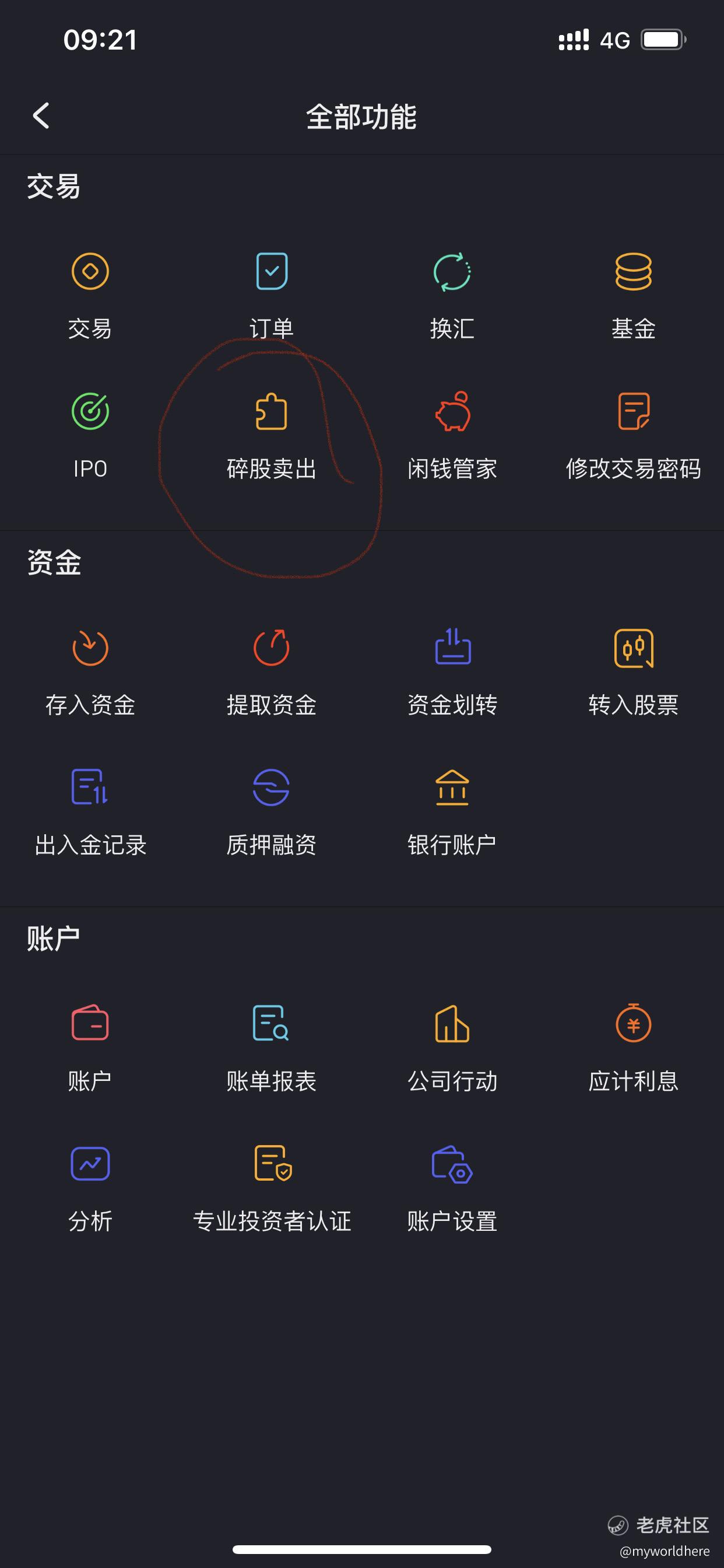Open 换汇 currency exchange
Screen dimensions: 724x1568
pyautogui.click(x=452, y=296)
